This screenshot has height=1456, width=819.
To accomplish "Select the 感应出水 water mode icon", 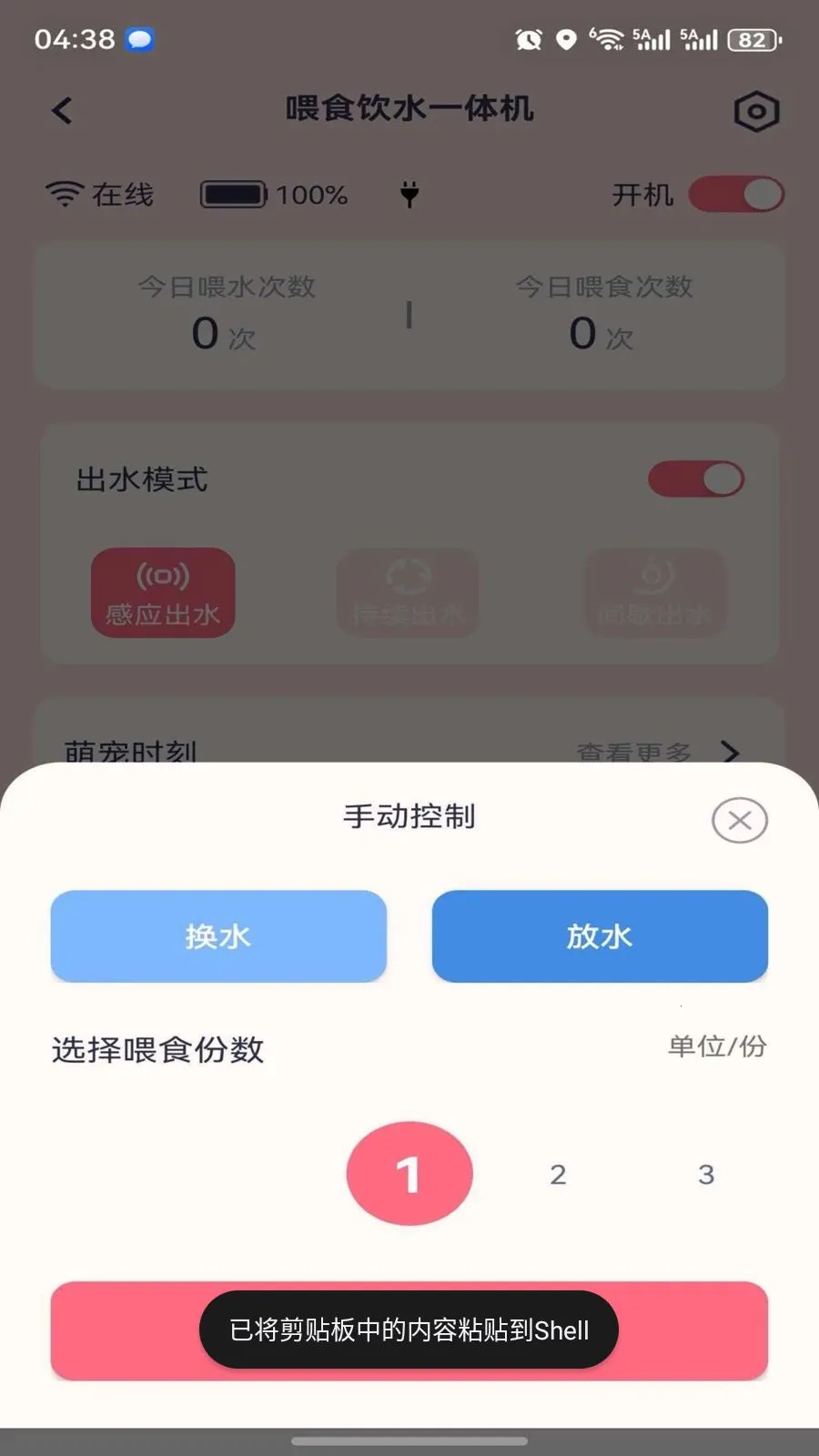I will click(163, 591).
